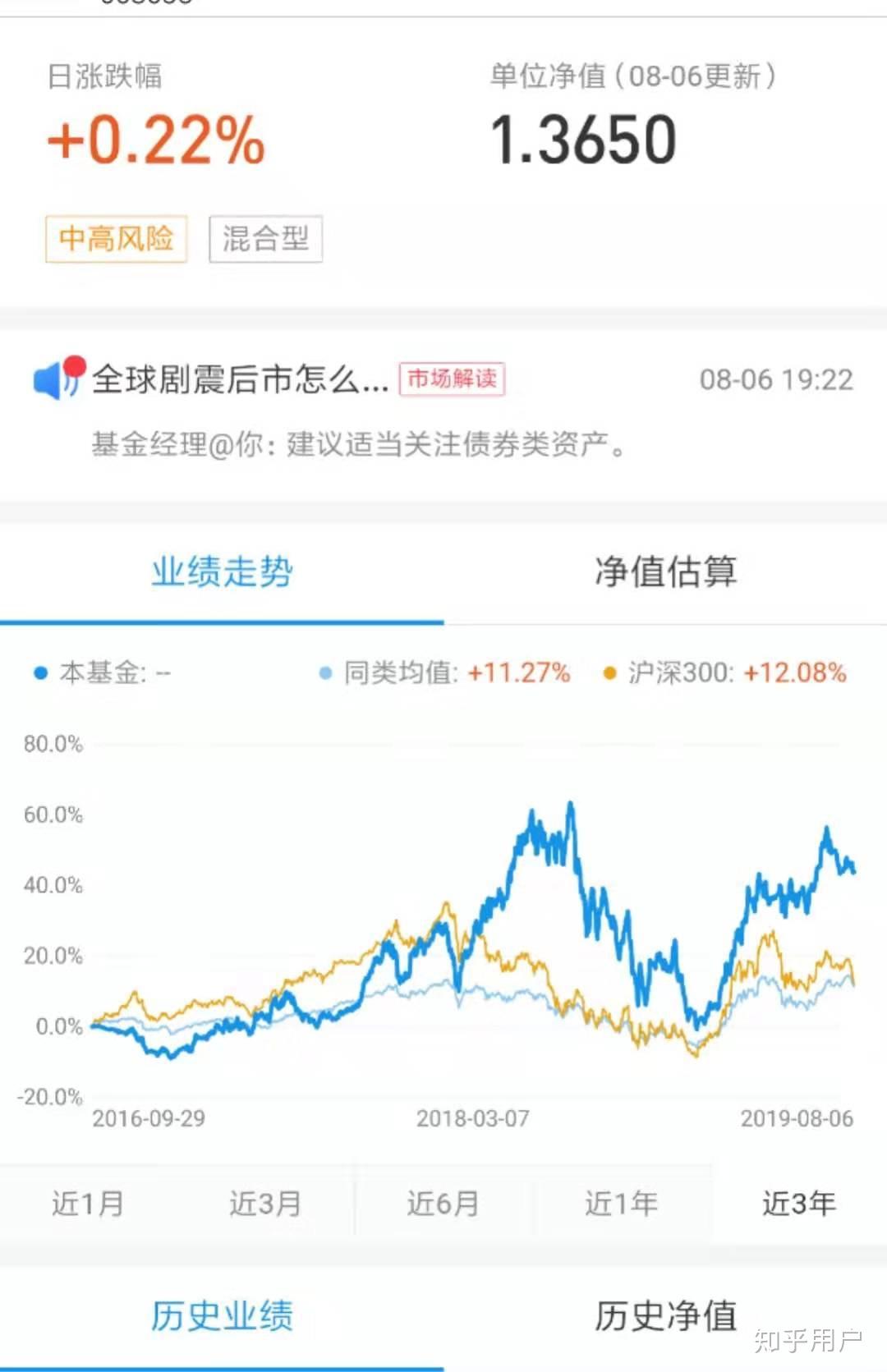Open the 历史净值 tab
Screen dimensions: 887x1372
click(x=665, y=1316)
